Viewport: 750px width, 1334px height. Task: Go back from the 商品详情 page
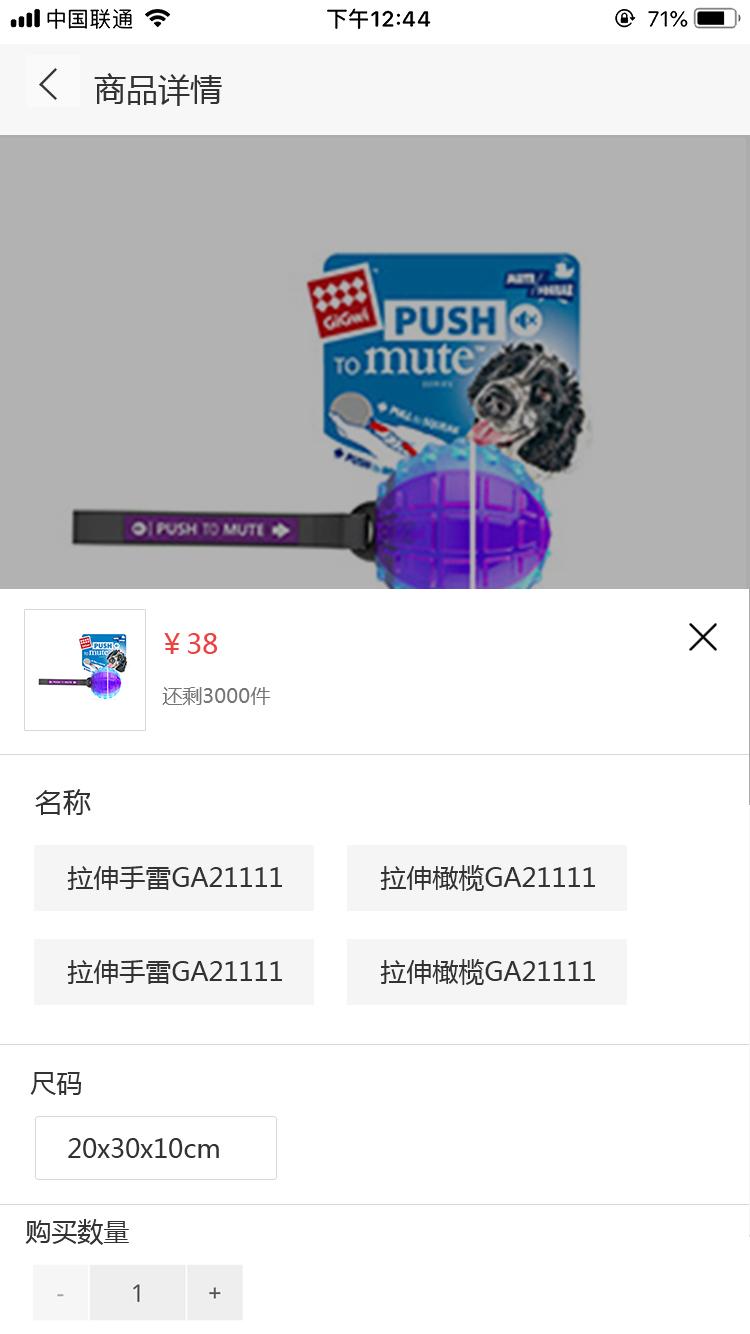pos(50,84)
